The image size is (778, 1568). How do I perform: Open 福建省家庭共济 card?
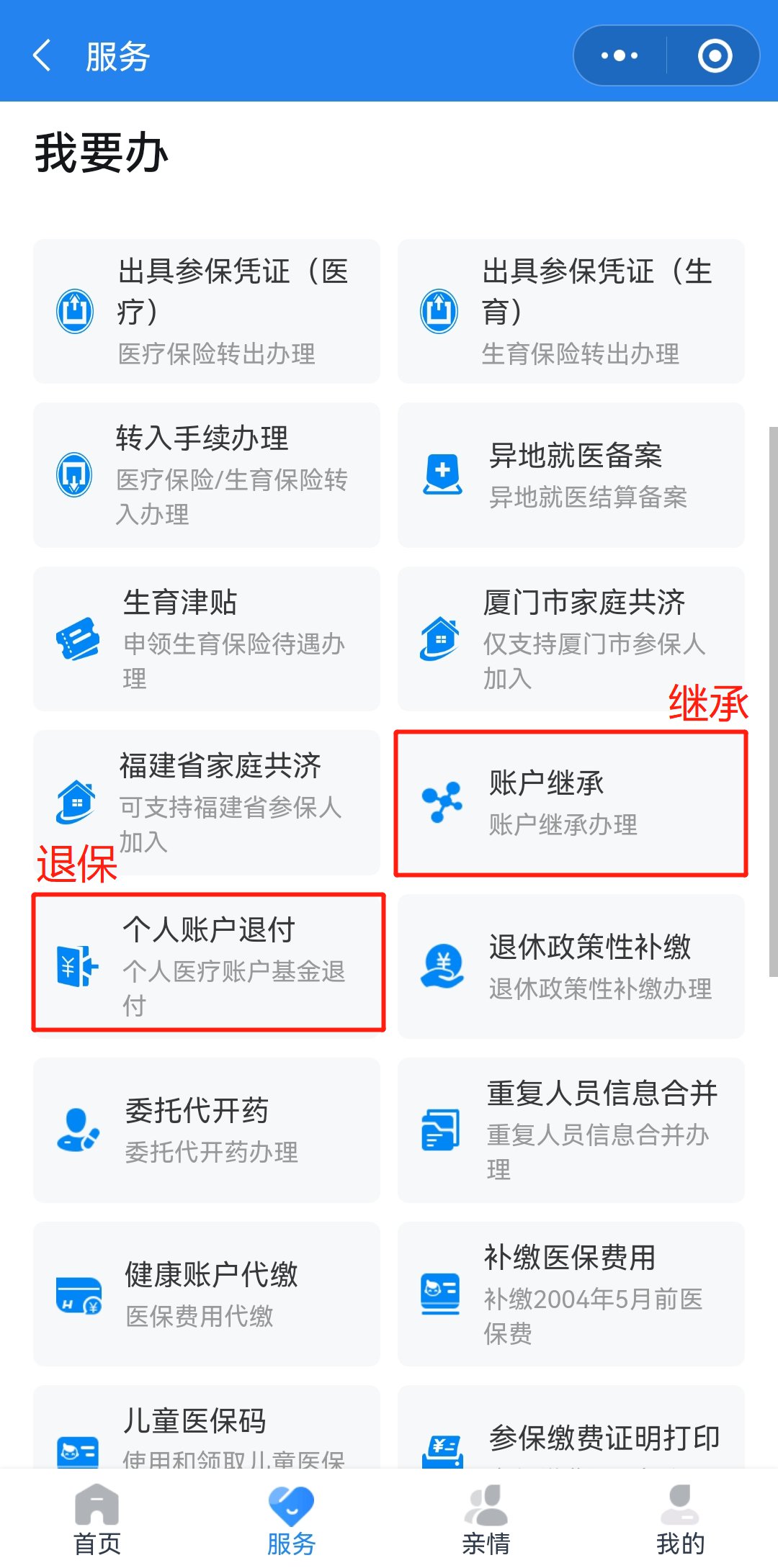(x=207, y=802)
